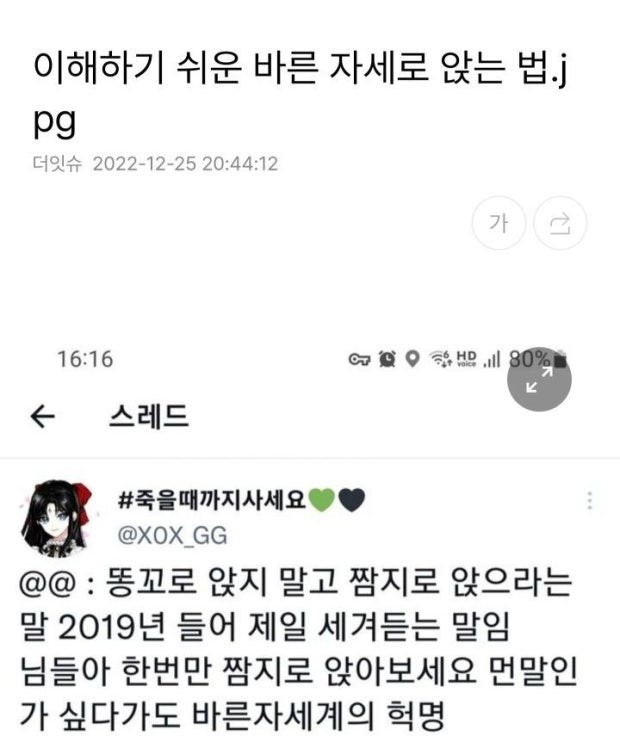The width and height of the screenshot is (620, 736).
Task: Tap the '가' font size button
Action: (497, 224)
